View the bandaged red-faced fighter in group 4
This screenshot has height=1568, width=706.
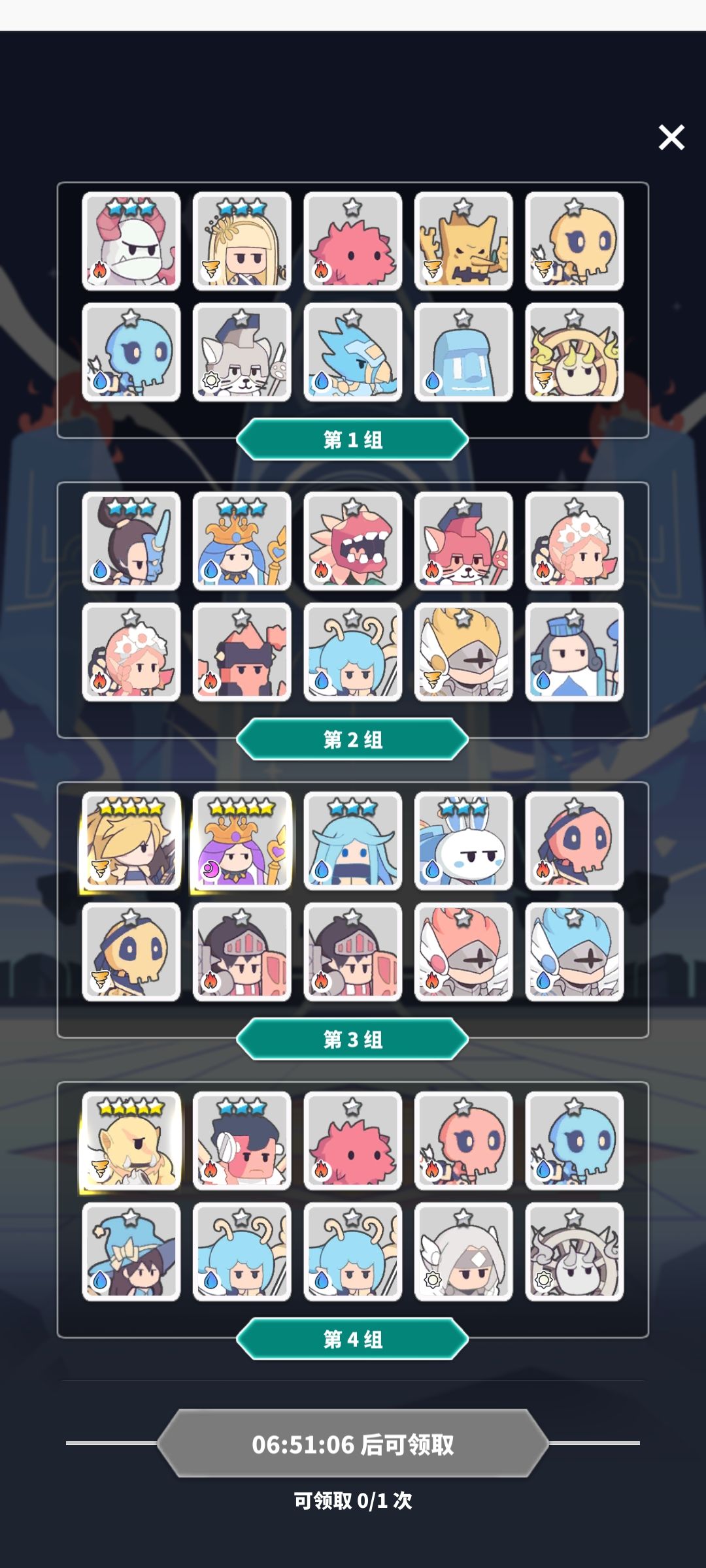tap(242, 1141)
